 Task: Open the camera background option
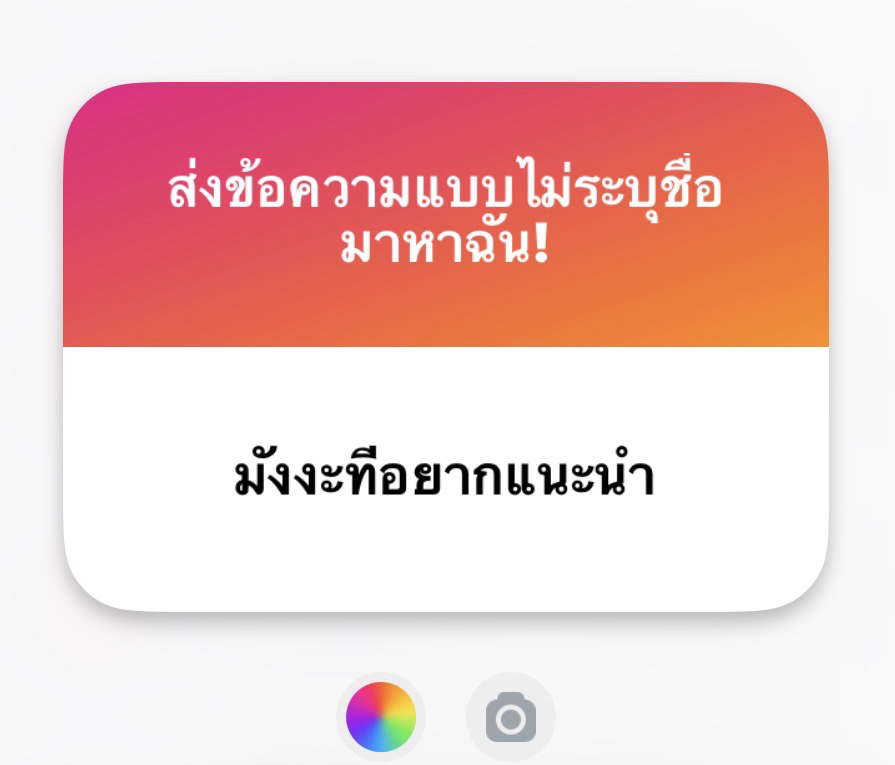click(x=510, y=718)
